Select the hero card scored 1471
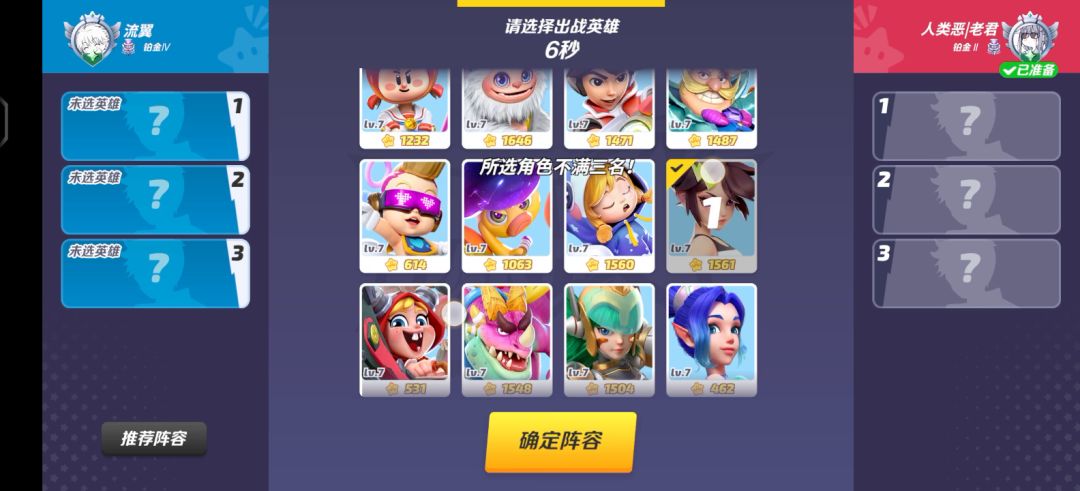This screenshot has width=1080, height=491. (x=609, y=105)
